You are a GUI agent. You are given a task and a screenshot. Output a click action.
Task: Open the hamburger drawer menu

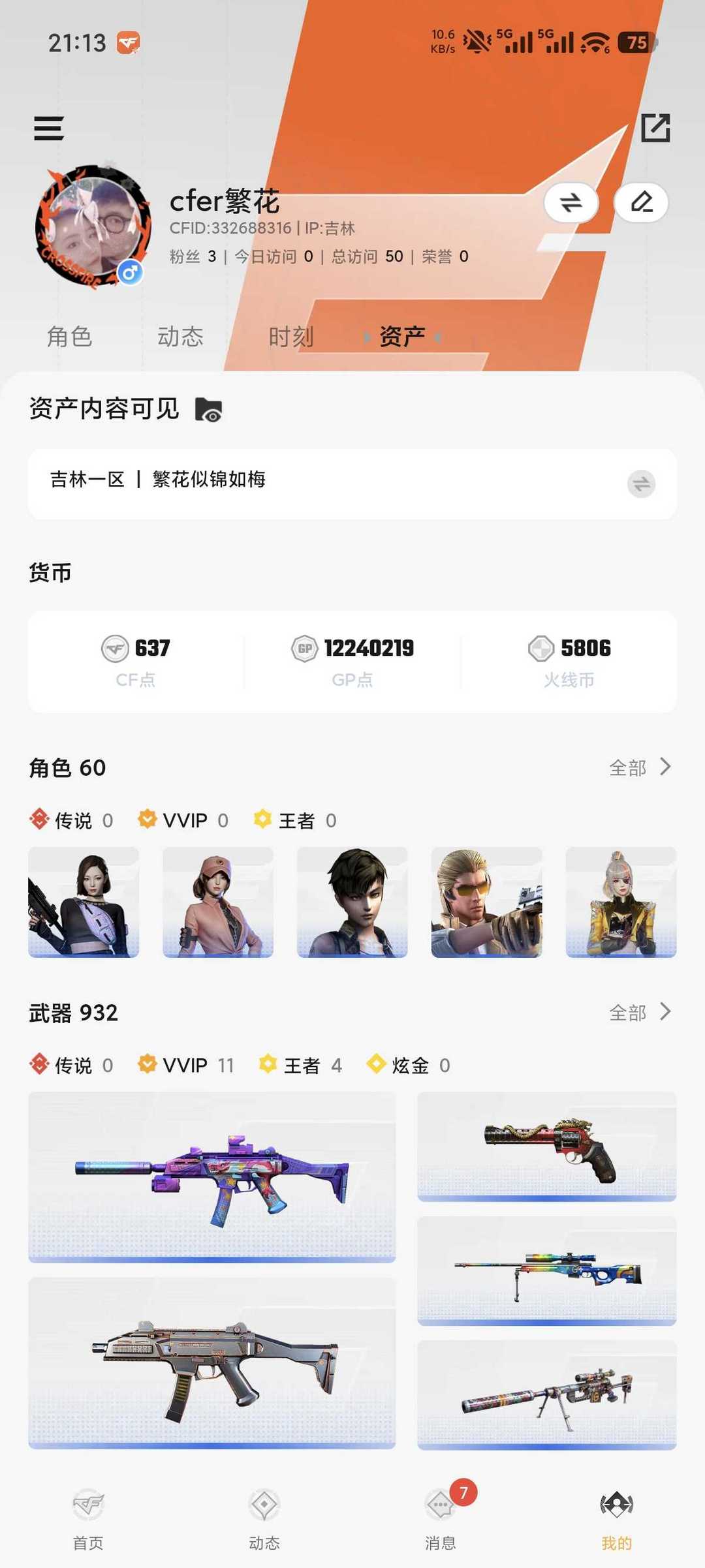(49, 128)
